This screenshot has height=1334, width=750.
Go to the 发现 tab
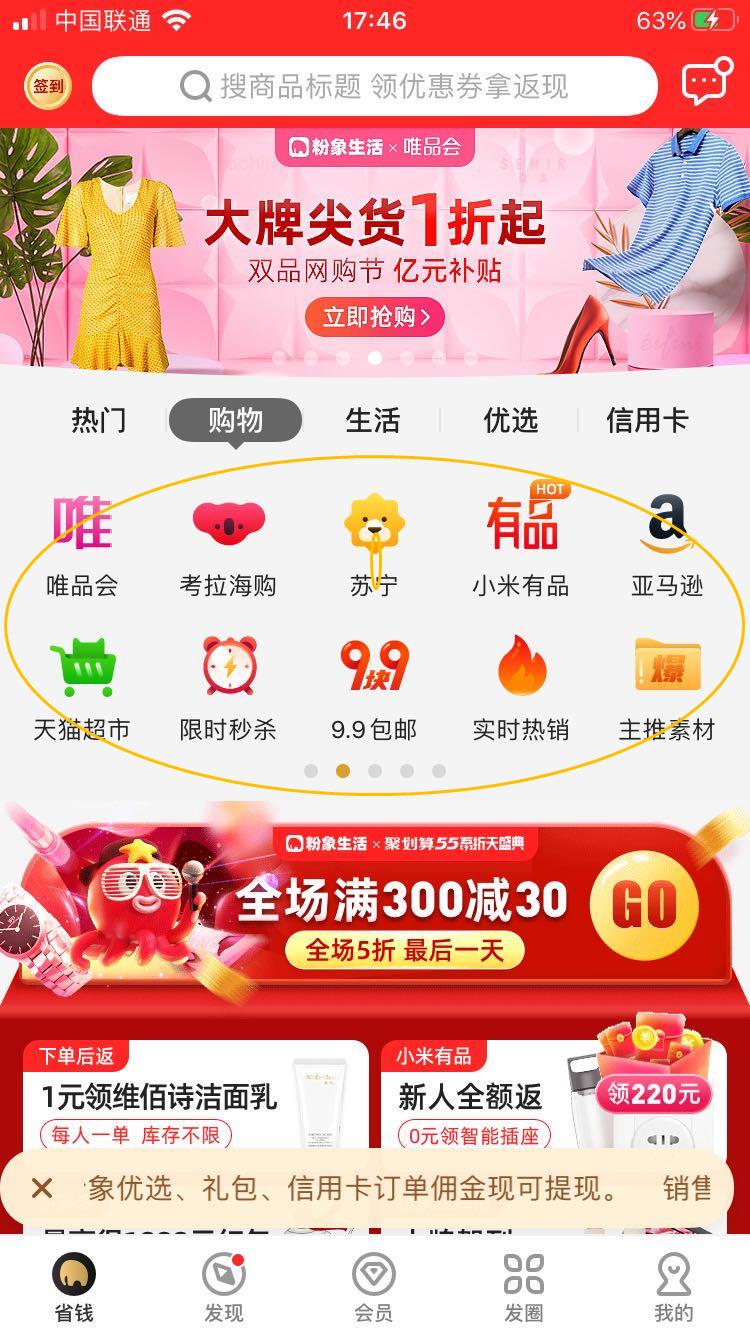point(224,1288)
